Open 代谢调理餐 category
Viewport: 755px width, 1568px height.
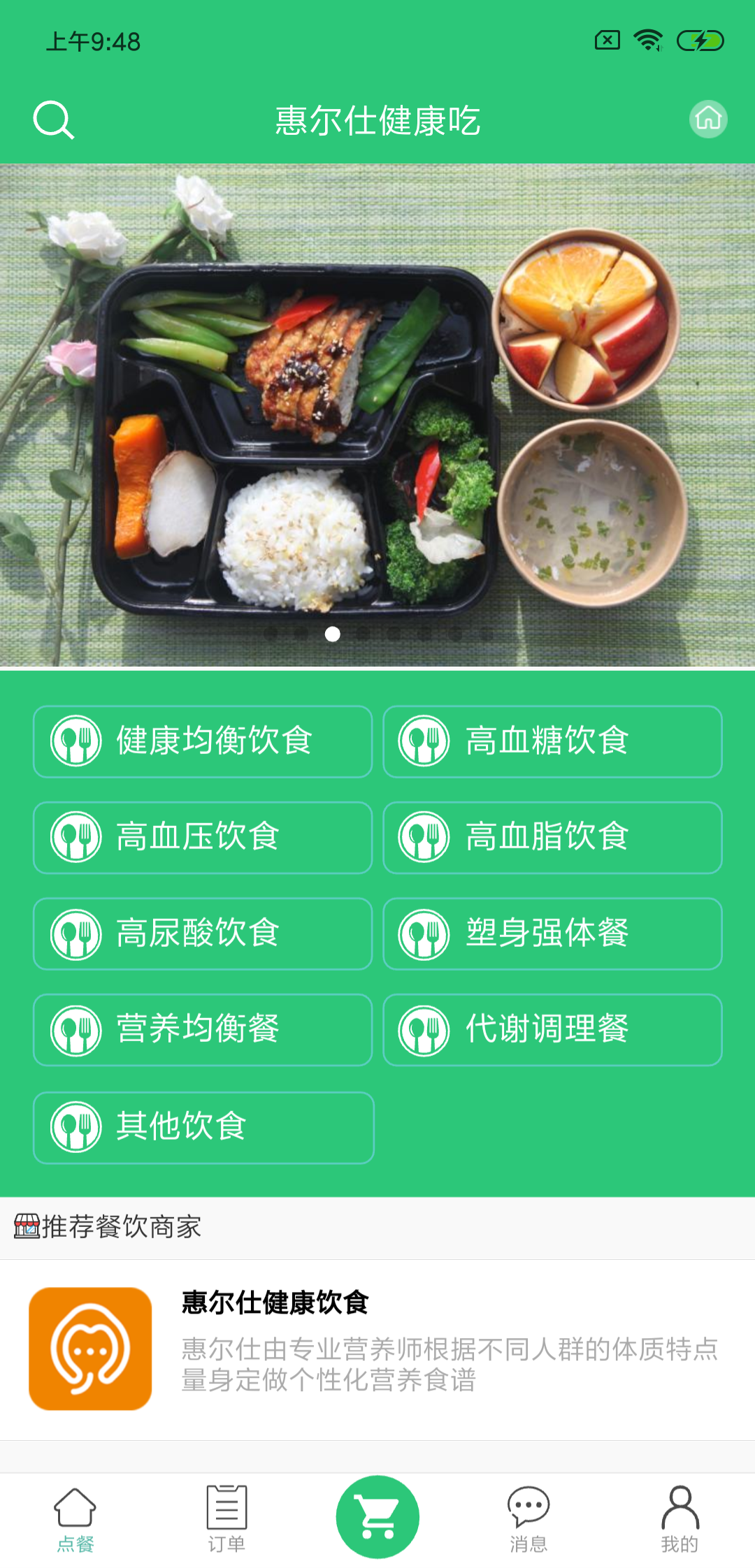[x=552, y=1029]
